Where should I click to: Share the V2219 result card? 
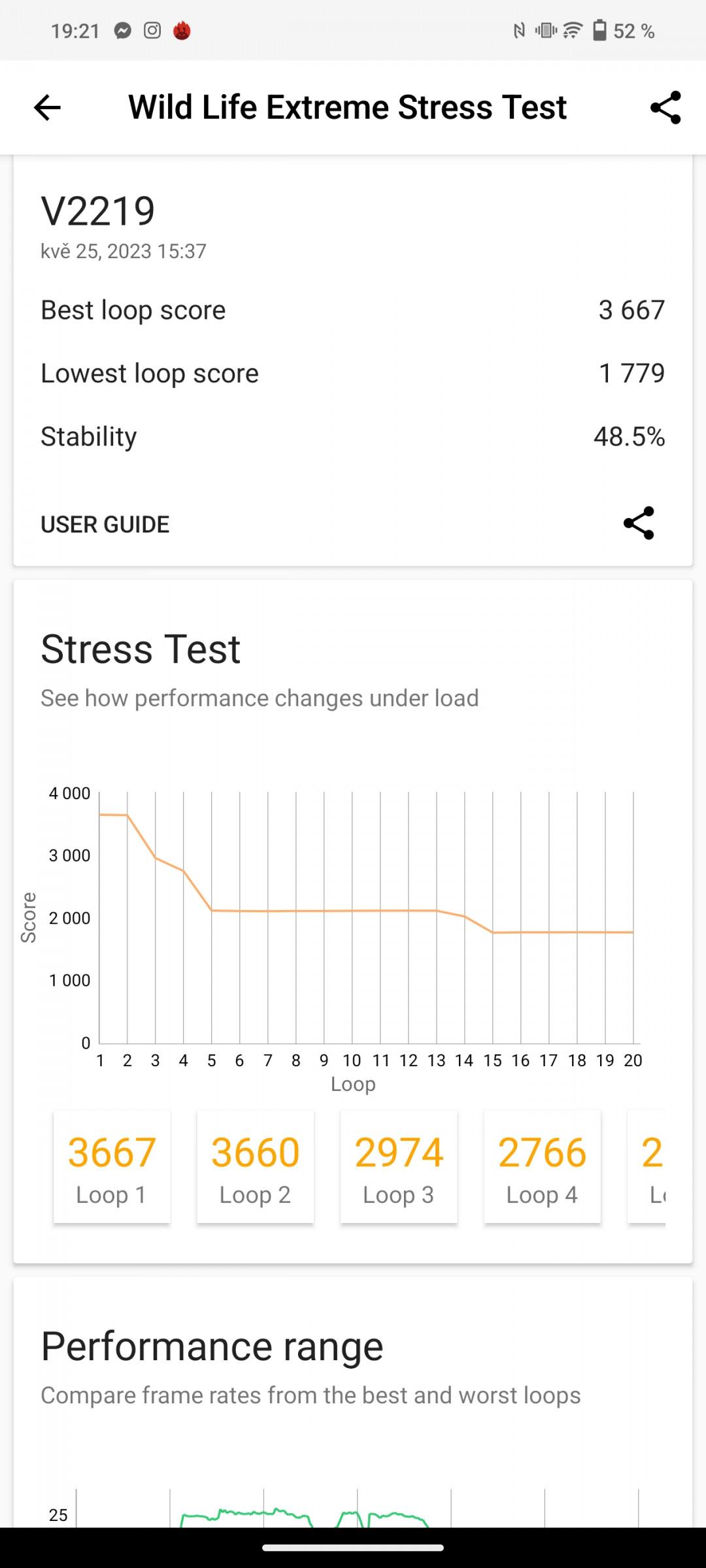point(639,523)
